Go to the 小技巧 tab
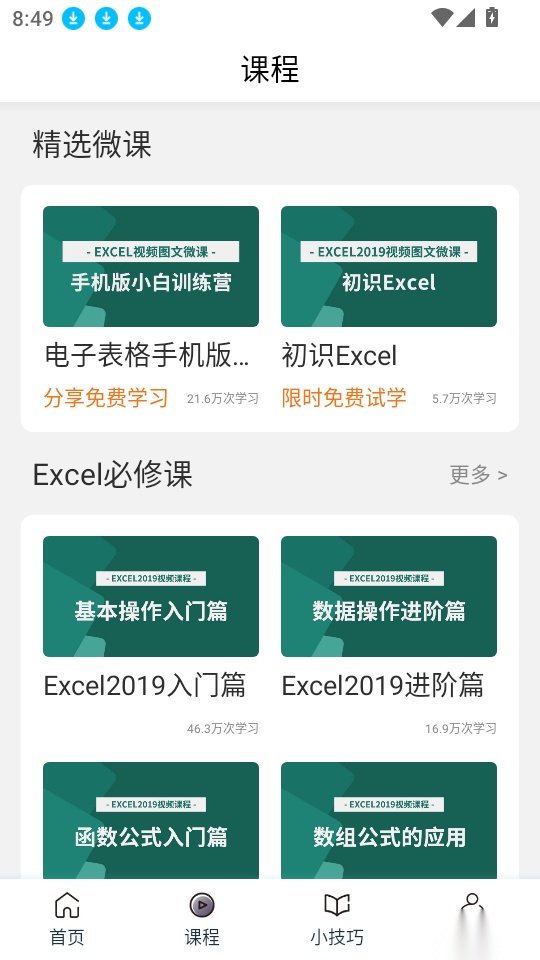Image resolution: width=540 pixels, height=960 pixels. 337,920
